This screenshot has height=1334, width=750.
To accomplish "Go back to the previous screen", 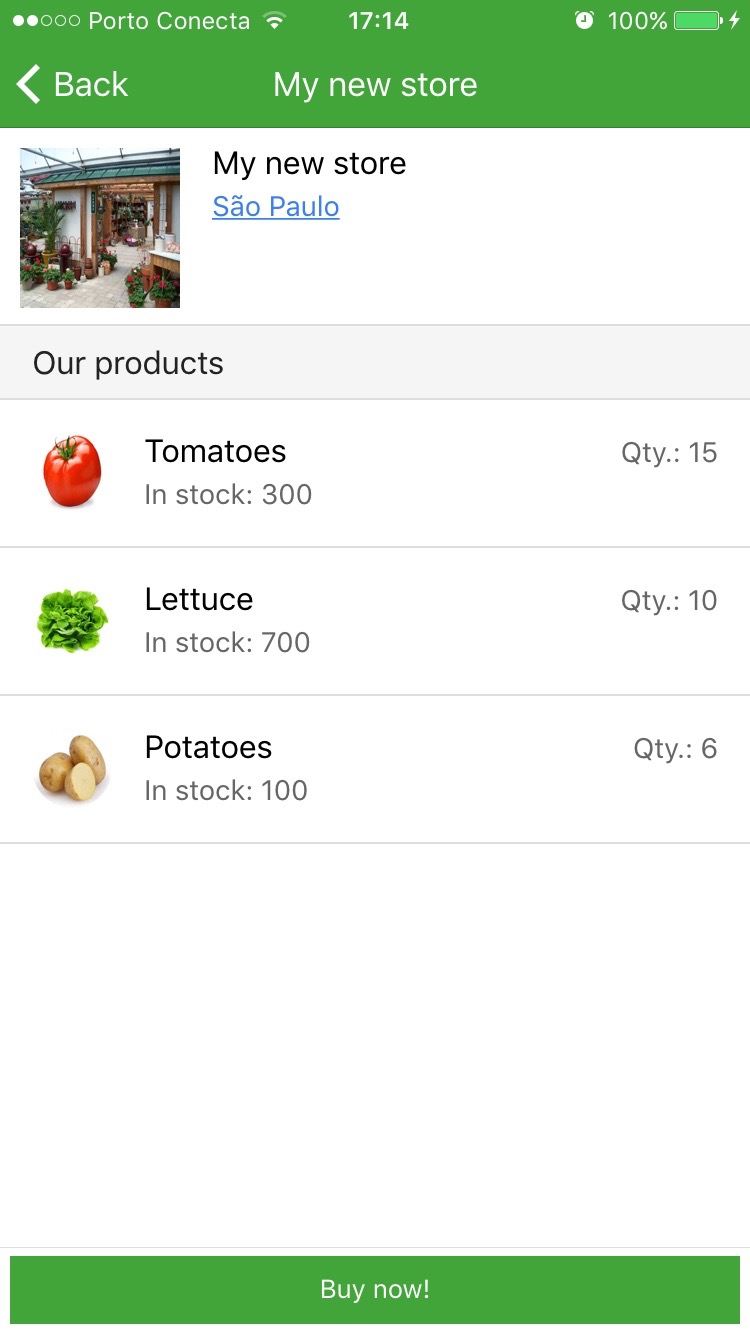I will (x=72, y=85).
